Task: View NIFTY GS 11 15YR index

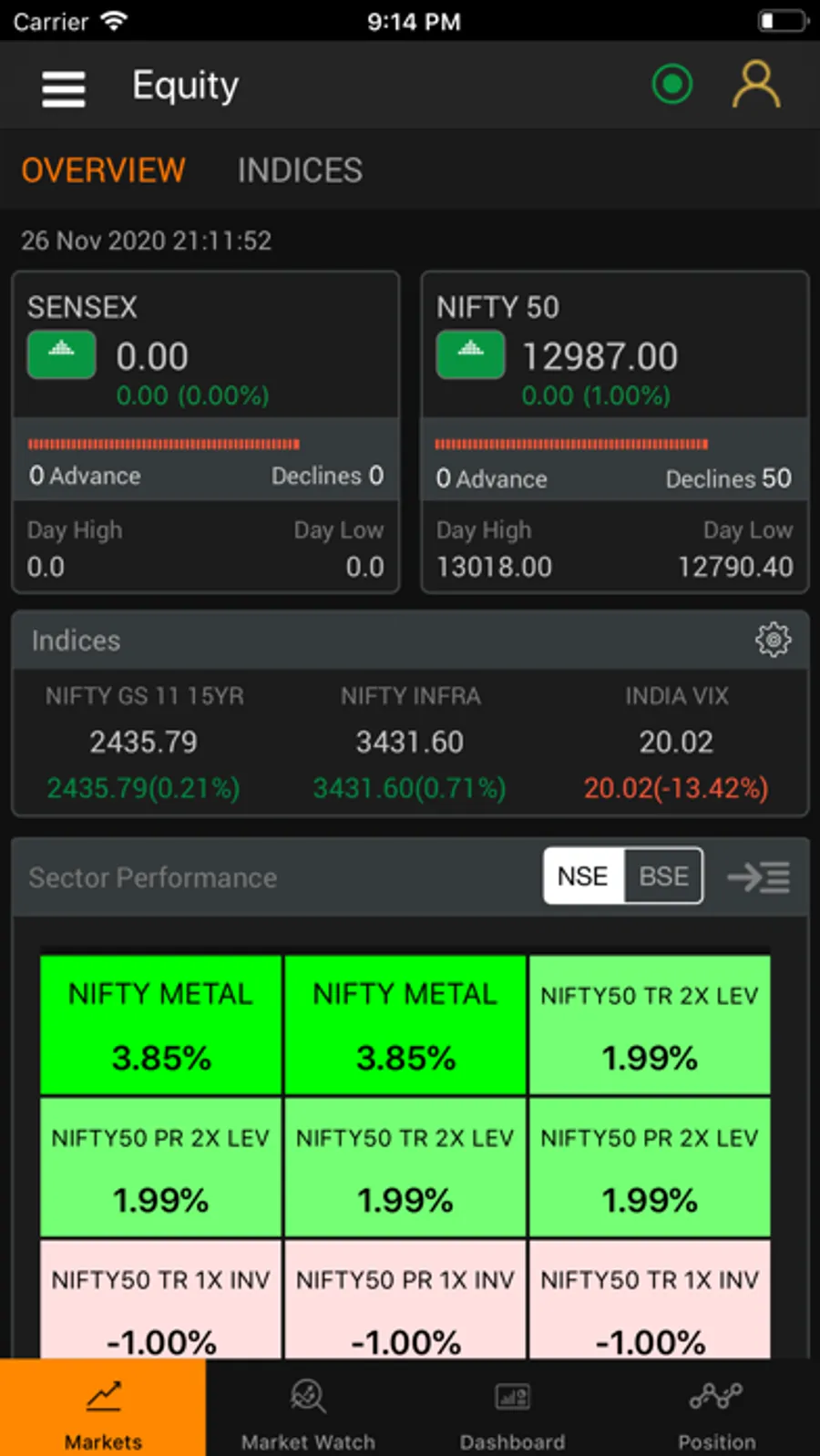Action: [x=144, y=742]
